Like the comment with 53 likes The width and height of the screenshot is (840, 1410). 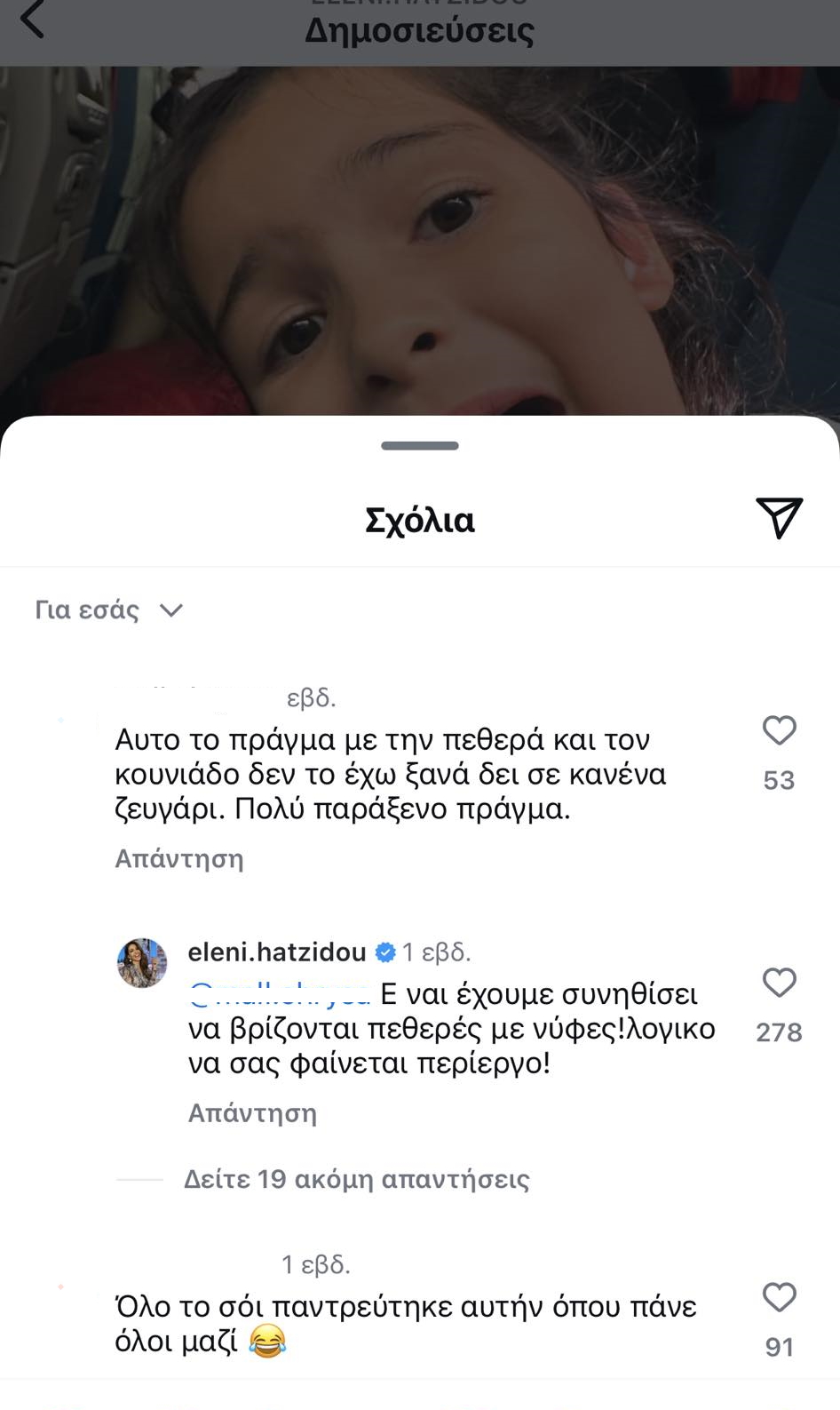(x=779, y=730)
